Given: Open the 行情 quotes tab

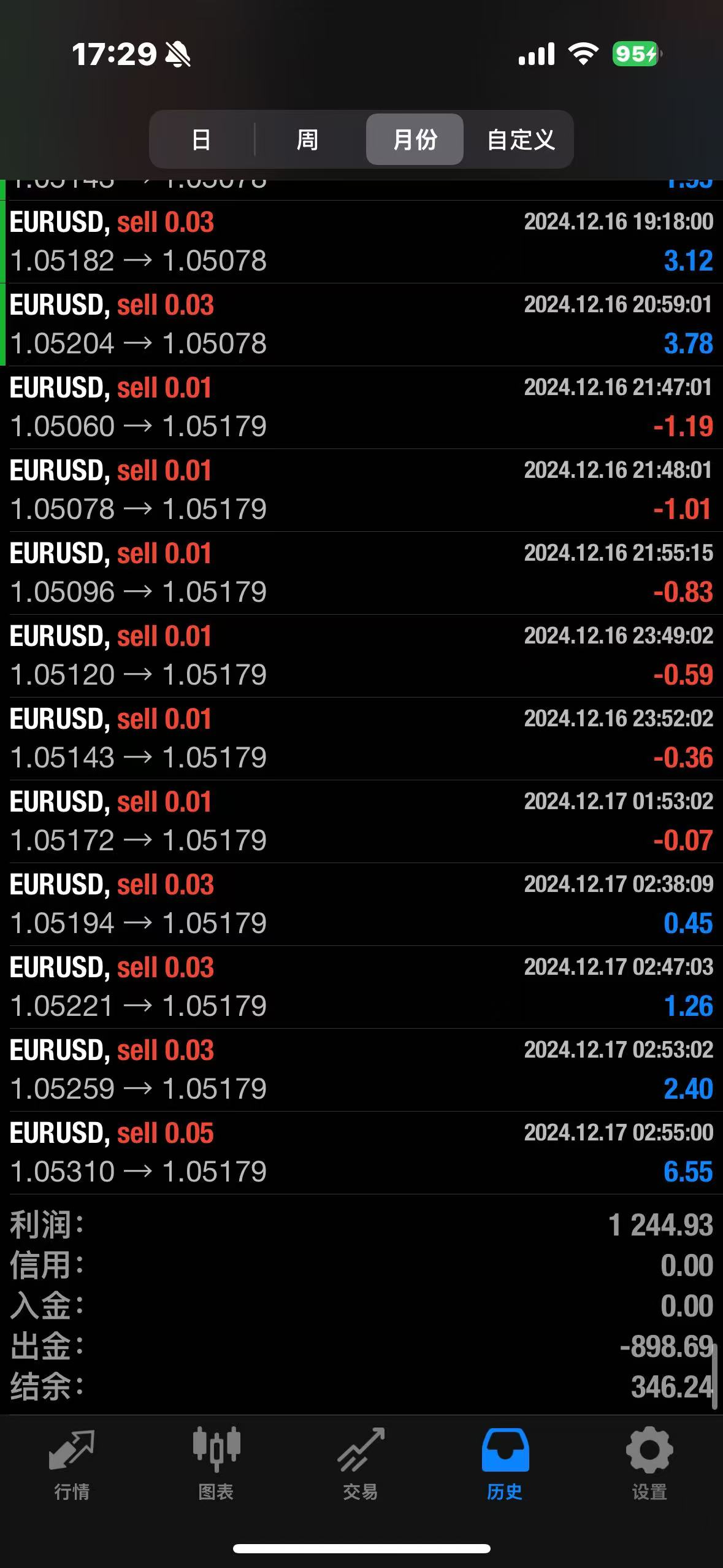Looking at the screenshot, I should 72,1463.
